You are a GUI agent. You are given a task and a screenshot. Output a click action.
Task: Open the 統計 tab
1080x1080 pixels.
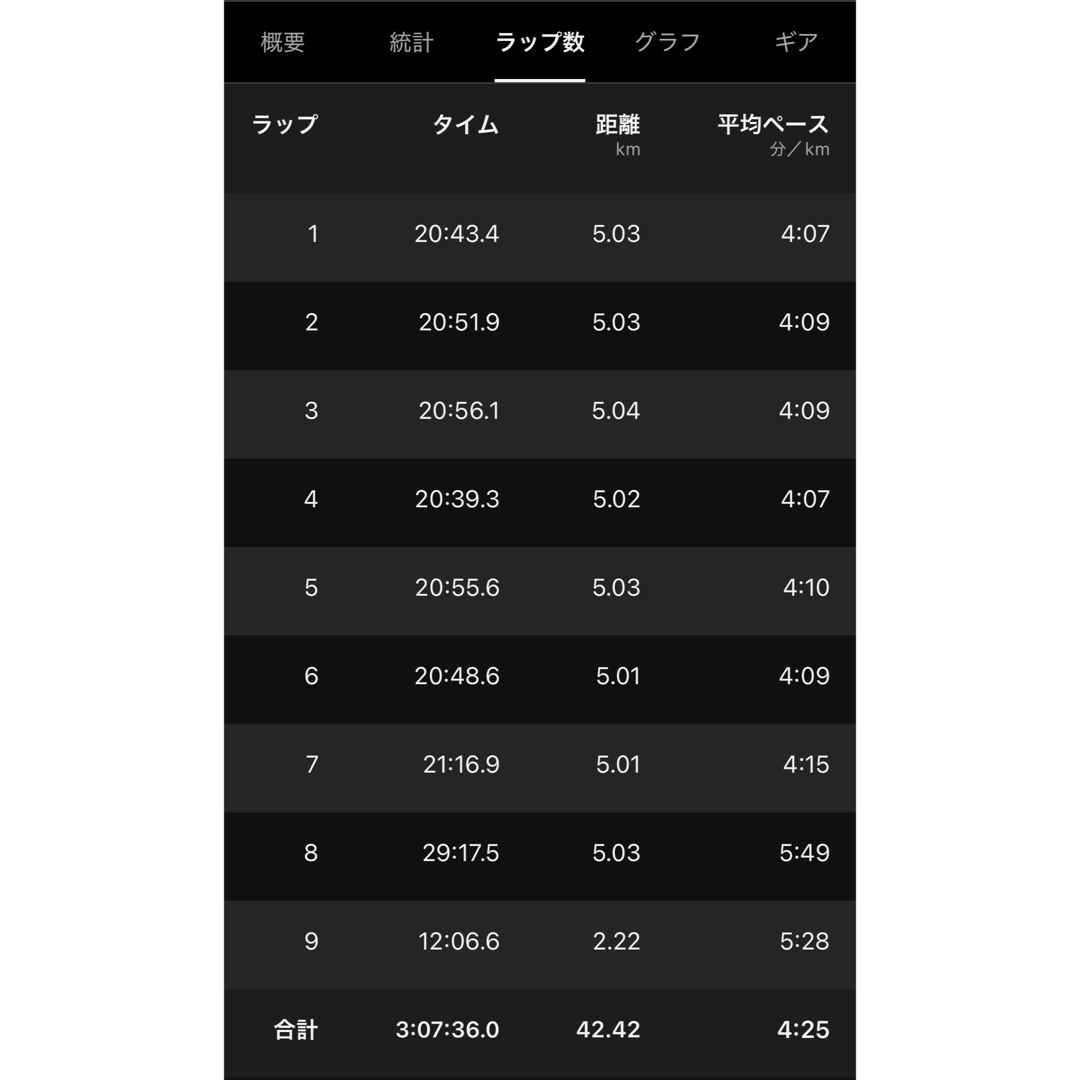[x=411, y=43]
